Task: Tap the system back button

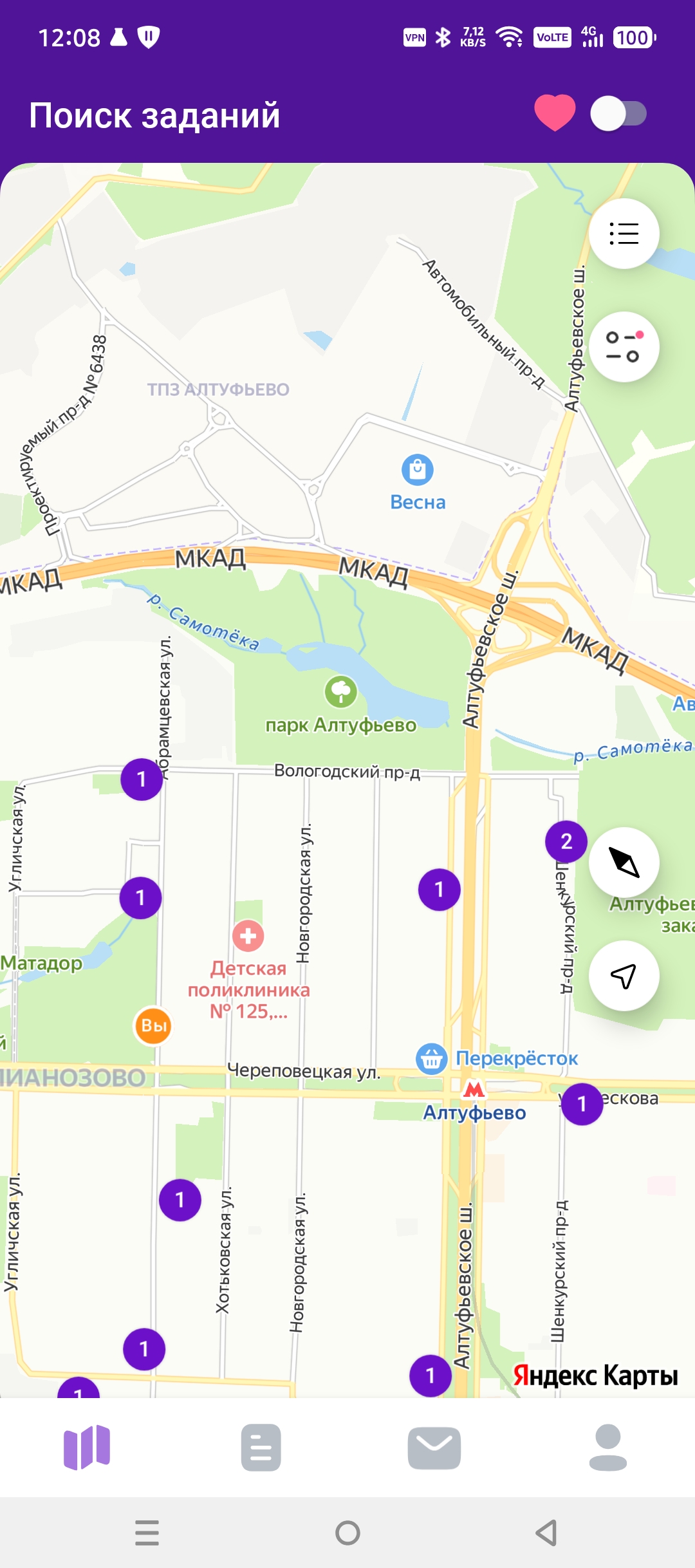Action: (546, 1533)
